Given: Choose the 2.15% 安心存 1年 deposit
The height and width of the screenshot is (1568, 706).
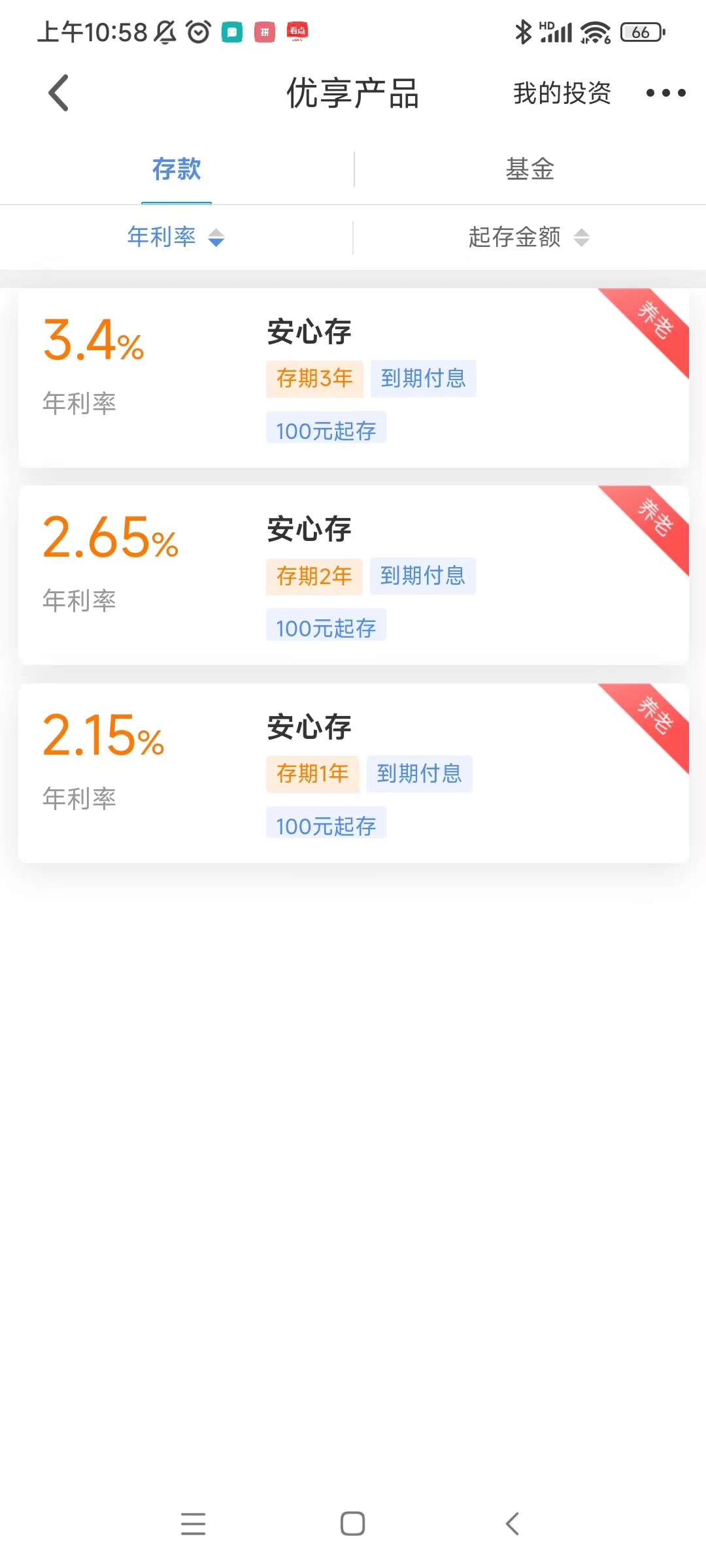Looking at the screenshot, I should 353,774.
